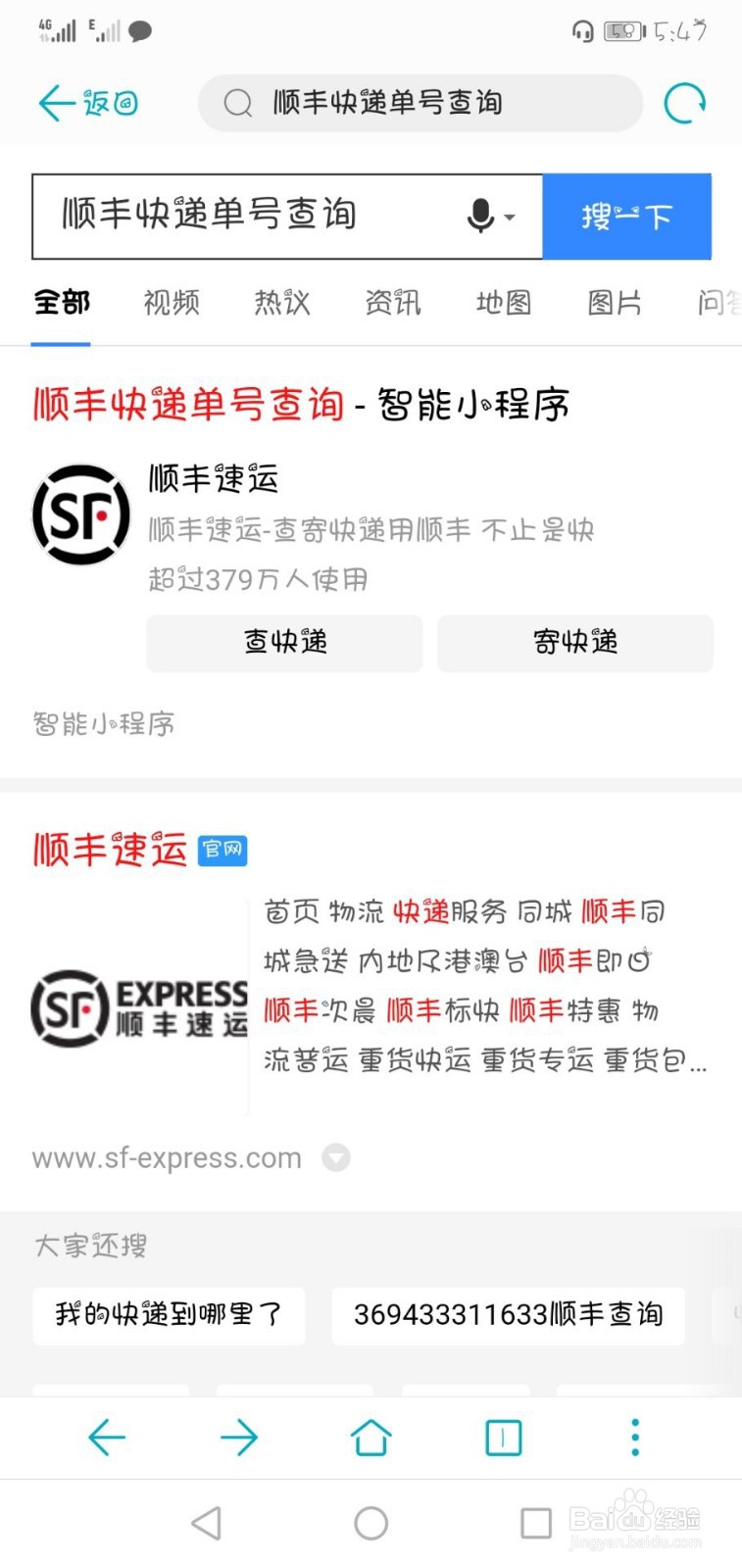Open the browser menu via three dots
742x1568 pixels.
(x=635, y=1438)
